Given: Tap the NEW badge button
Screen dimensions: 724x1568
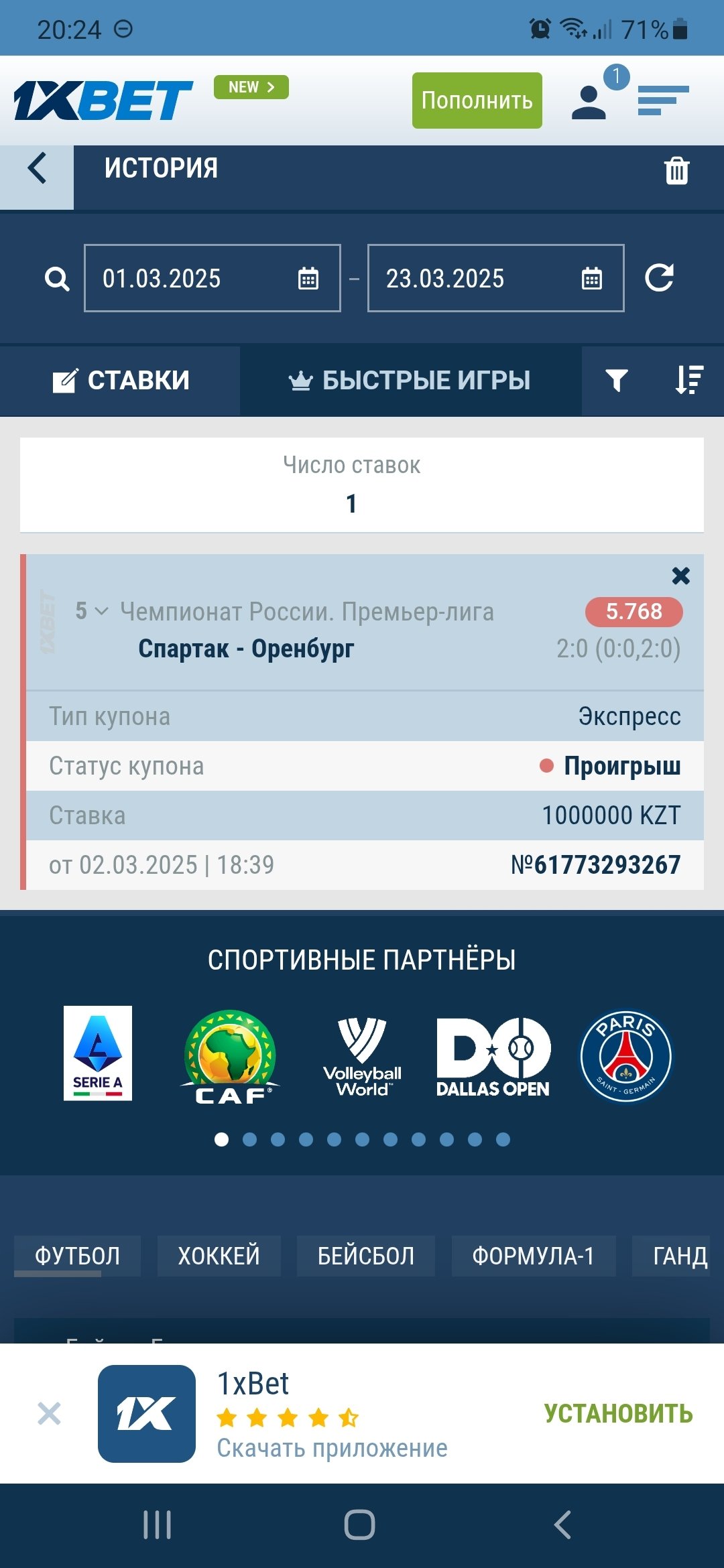Looking at the screenshot, I should click(x=251, y=87).
